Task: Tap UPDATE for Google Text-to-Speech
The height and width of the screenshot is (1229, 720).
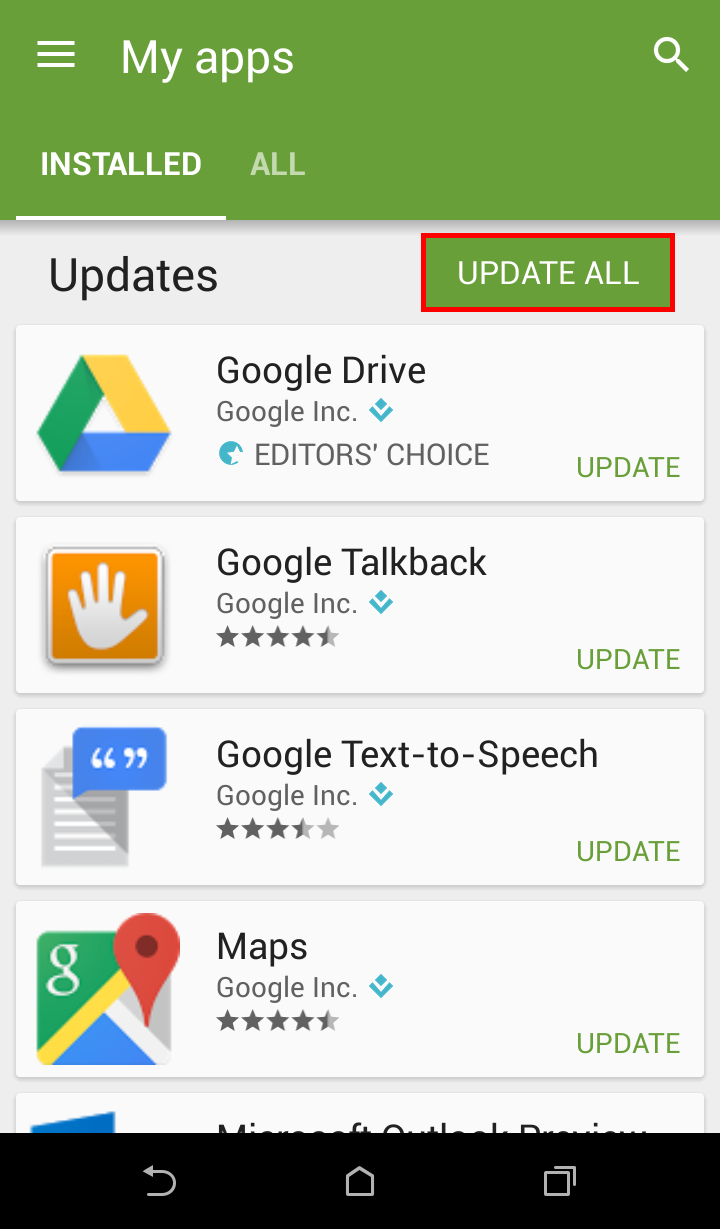Action: [628, 851]
